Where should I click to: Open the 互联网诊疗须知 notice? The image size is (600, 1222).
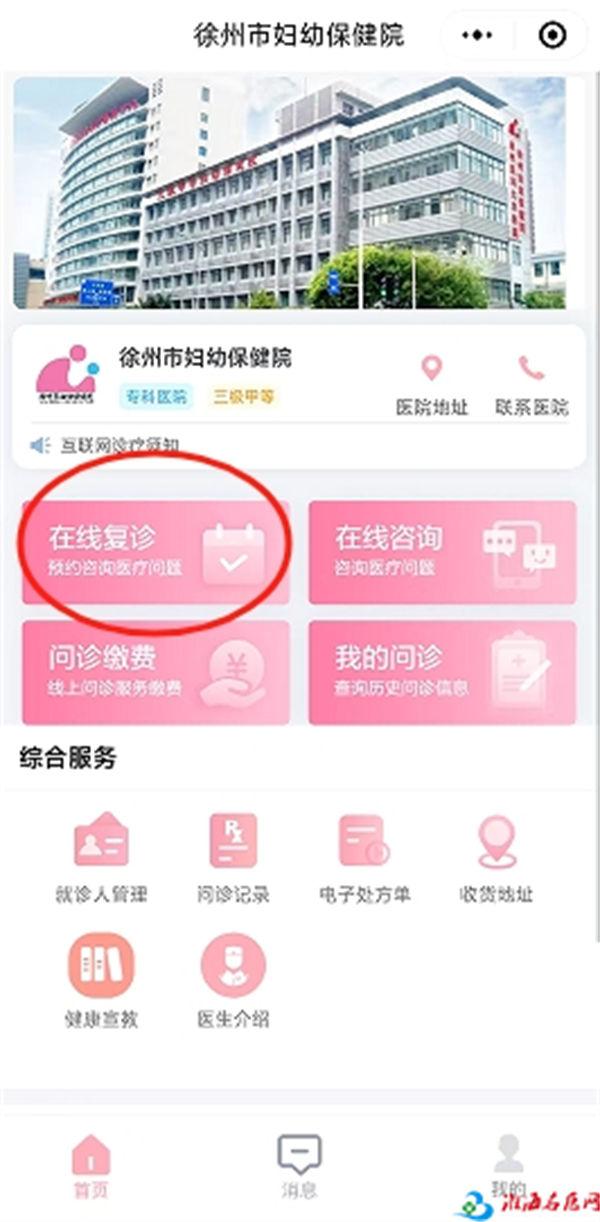point(108,446)
